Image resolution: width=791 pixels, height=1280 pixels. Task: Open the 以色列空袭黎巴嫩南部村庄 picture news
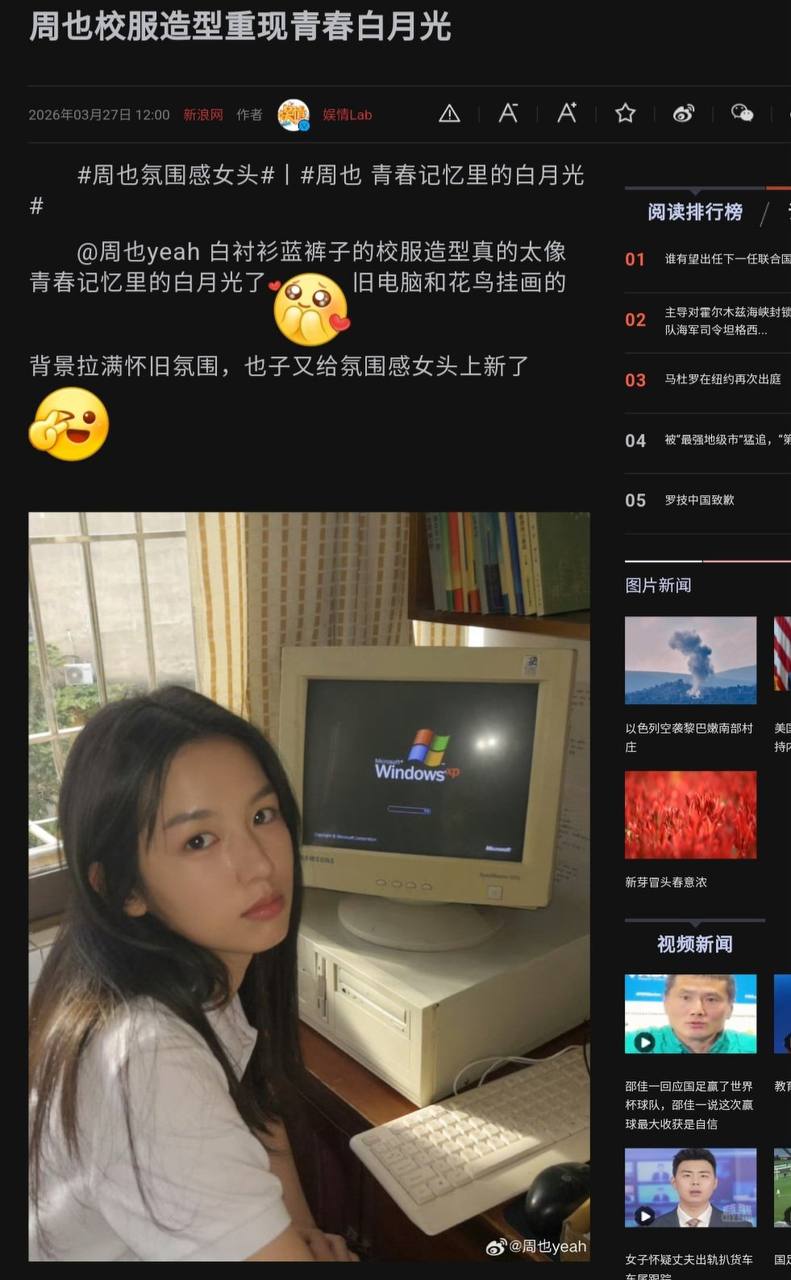pyautogui.click(x=690, y=660)
